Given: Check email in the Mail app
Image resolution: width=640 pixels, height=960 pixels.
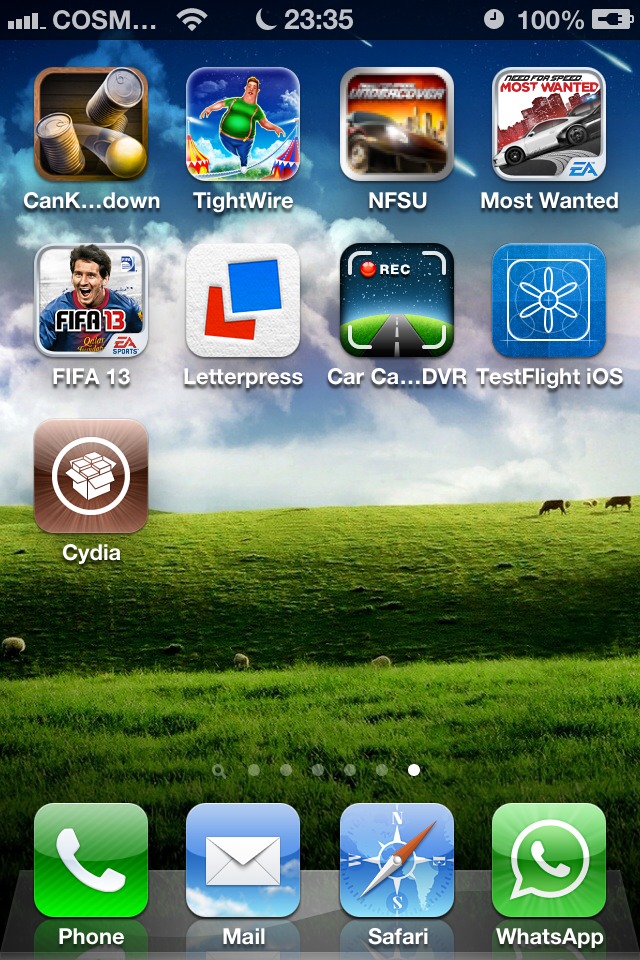Looking at the screenshot, I should 243,860.
